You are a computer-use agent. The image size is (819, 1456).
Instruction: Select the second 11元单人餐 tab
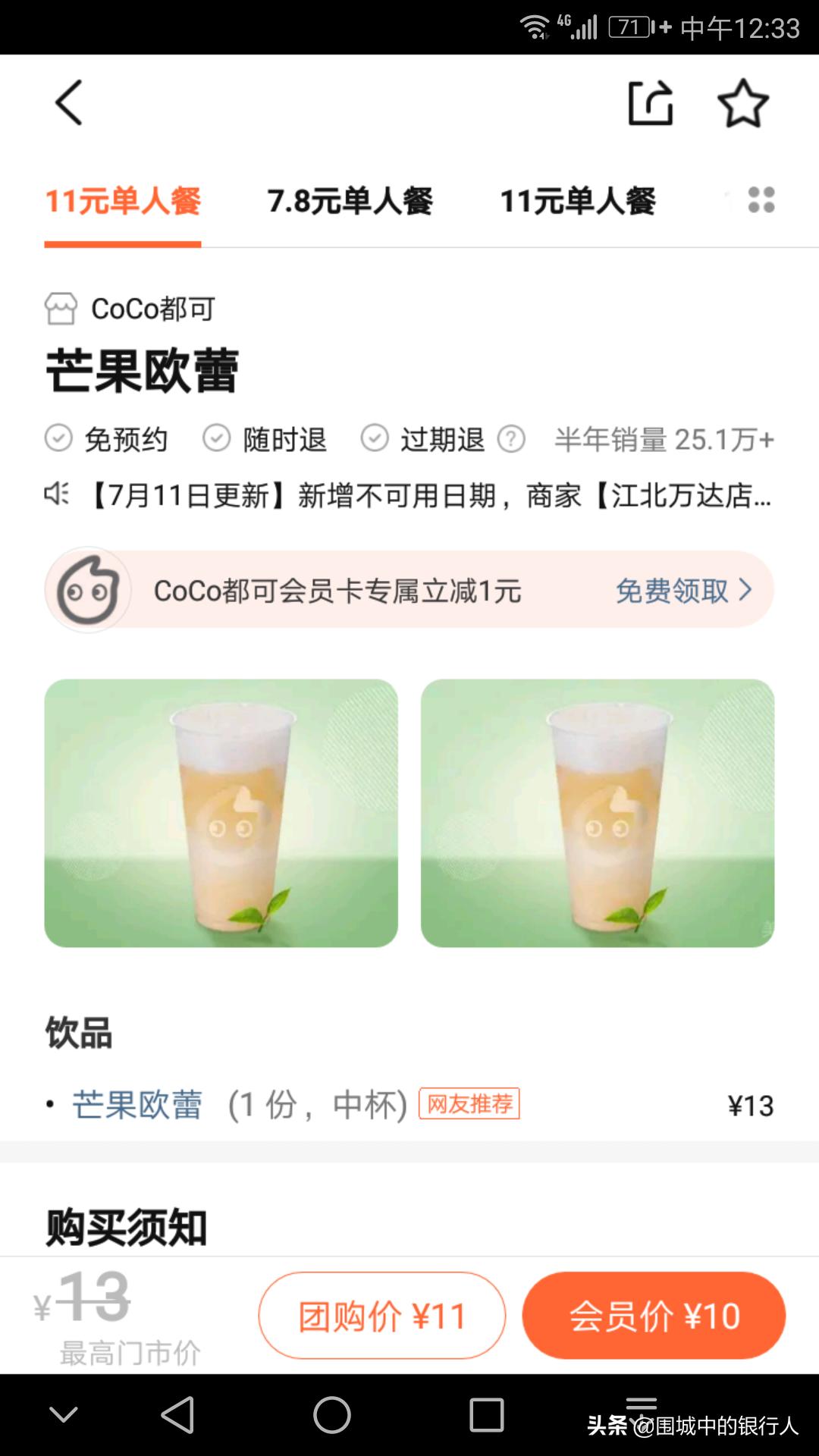coord(577,202)
